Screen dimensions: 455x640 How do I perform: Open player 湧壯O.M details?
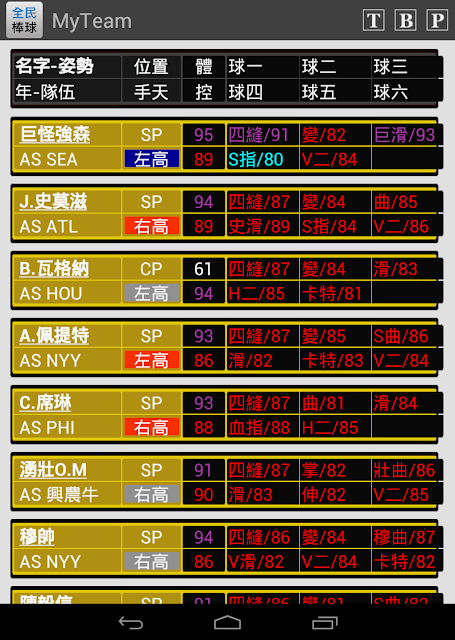click(53, 469)
